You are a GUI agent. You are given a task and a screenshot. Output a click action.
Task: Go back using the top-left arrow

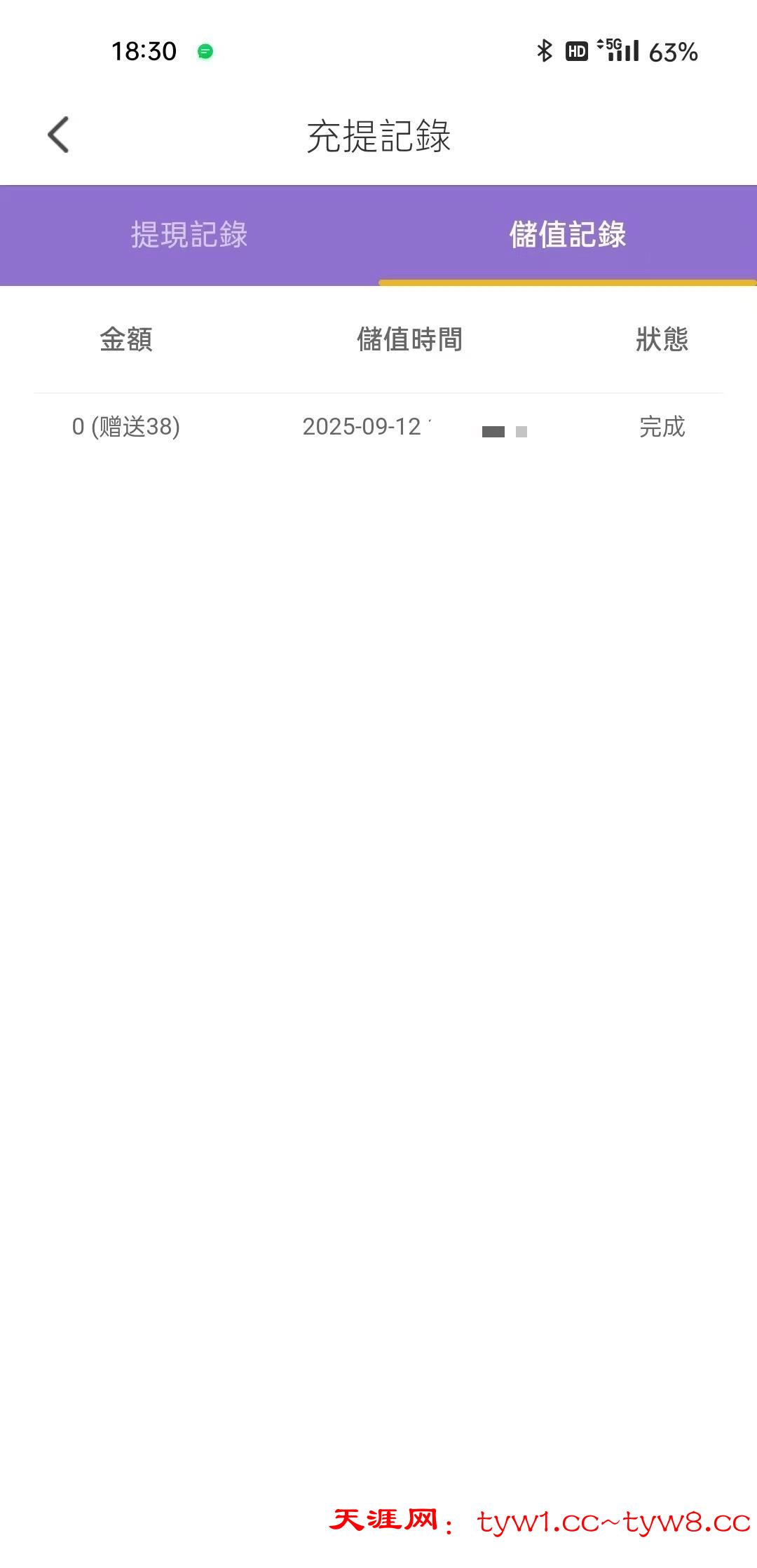pos(59,135)
